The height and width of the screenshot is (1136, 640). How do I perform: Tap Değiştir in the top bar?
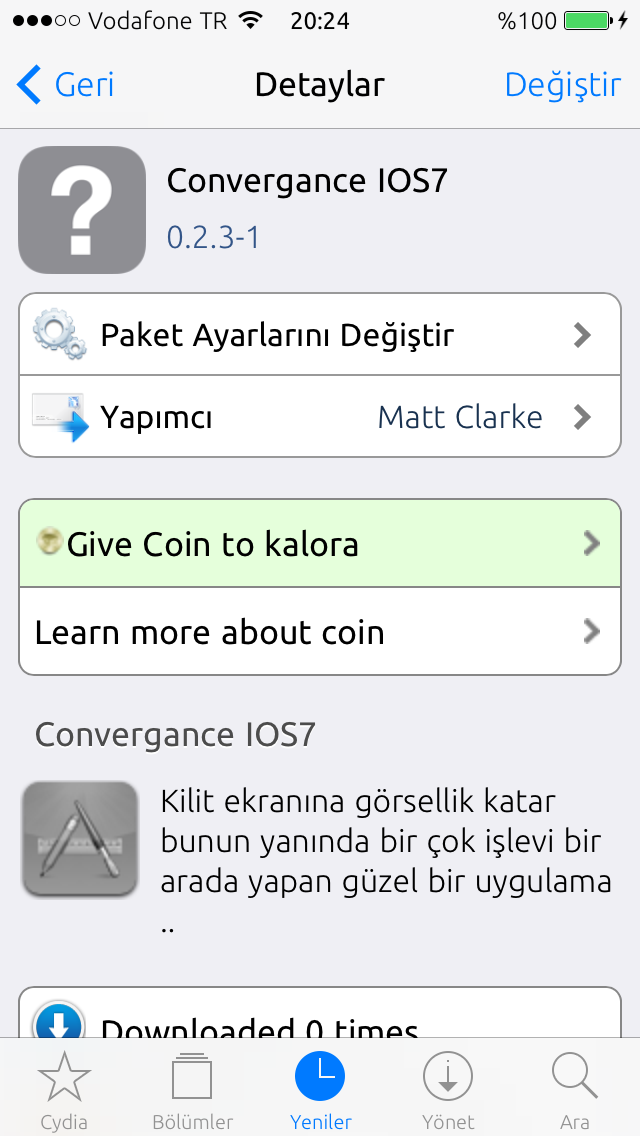[x=562, y=85]
